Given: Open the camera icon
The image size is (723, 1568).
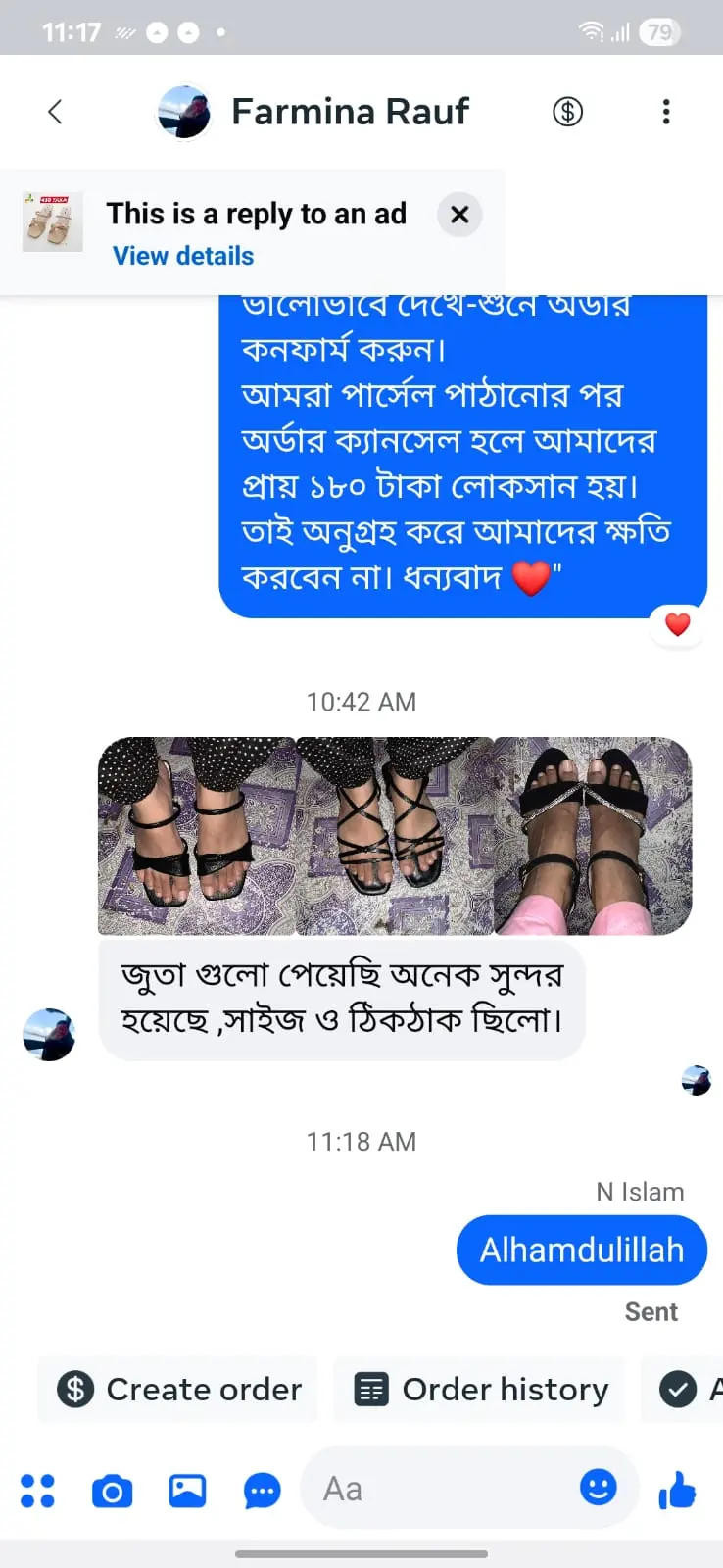Looking at the screenshot, I should (x=111, y=1490).
